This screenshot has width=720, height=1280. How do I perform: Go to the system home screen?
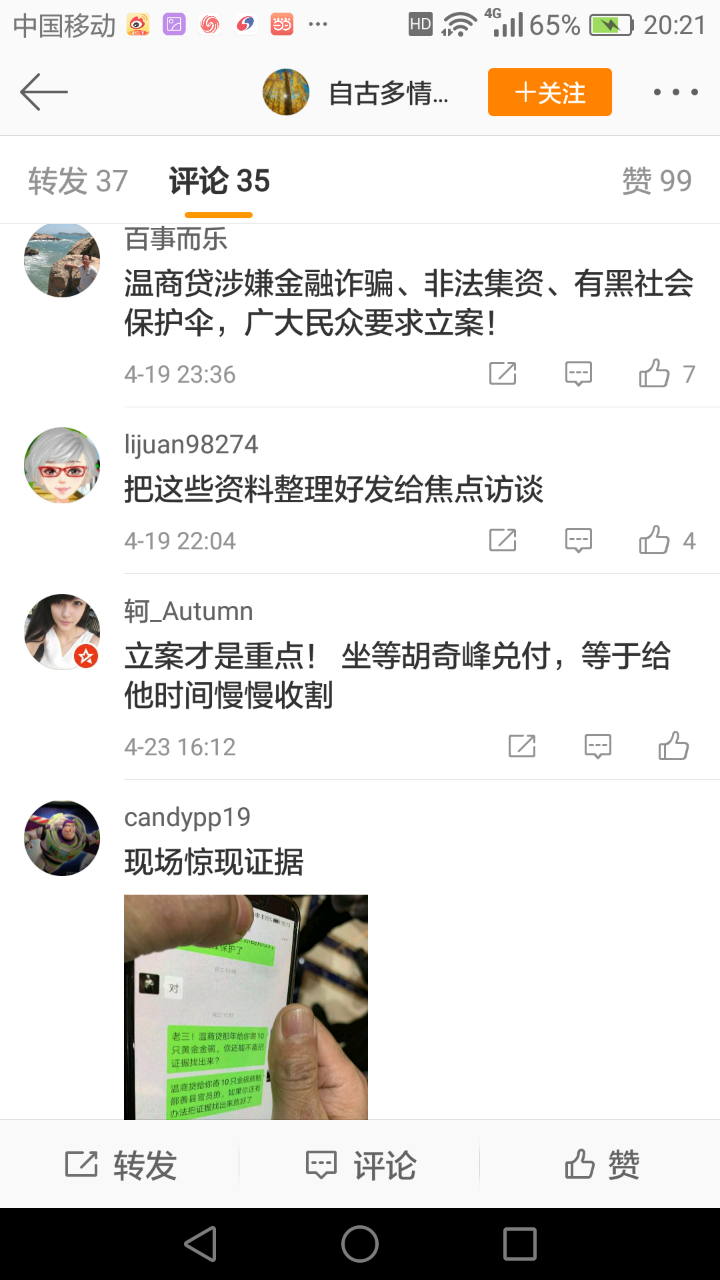[x=360, y=1244]
